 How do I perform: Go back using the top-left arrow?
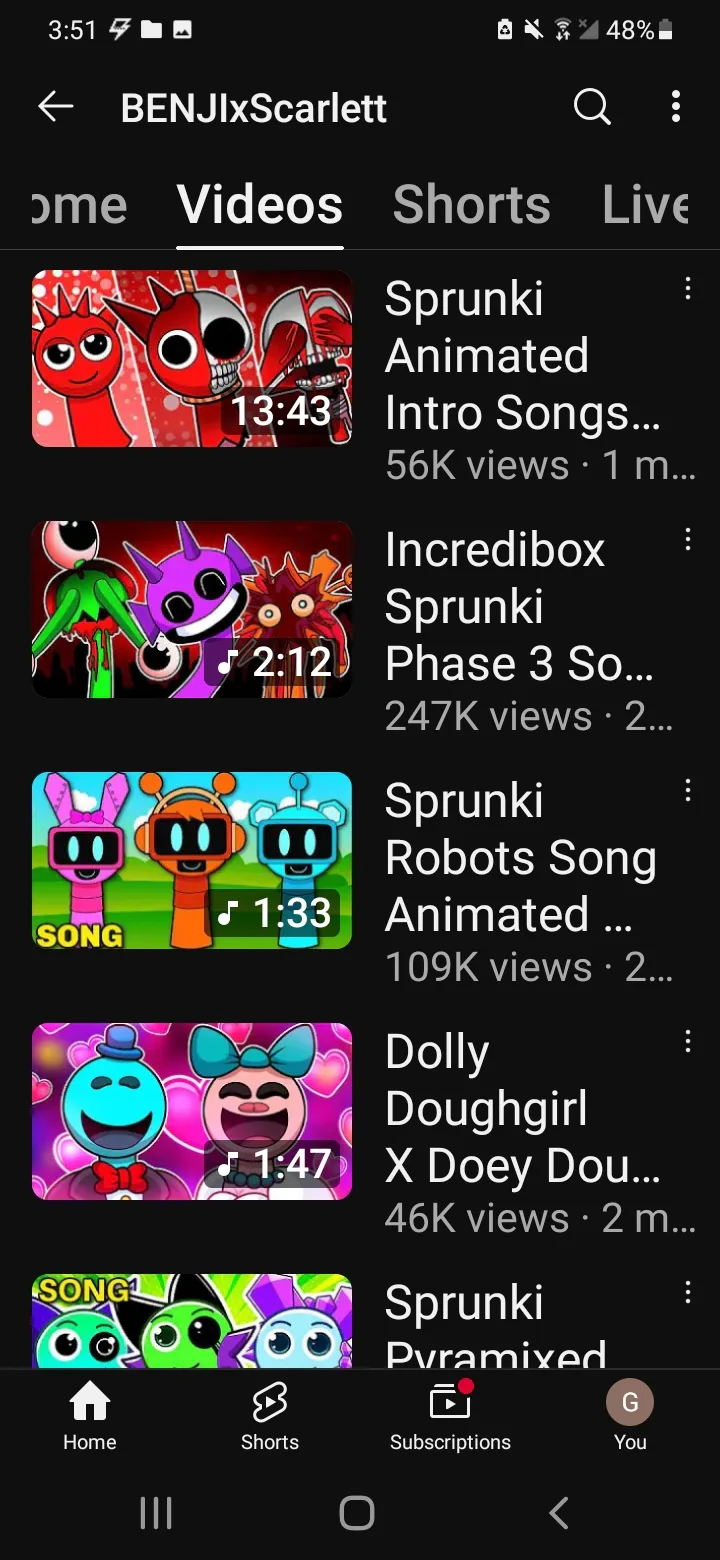tap(56, 106)
